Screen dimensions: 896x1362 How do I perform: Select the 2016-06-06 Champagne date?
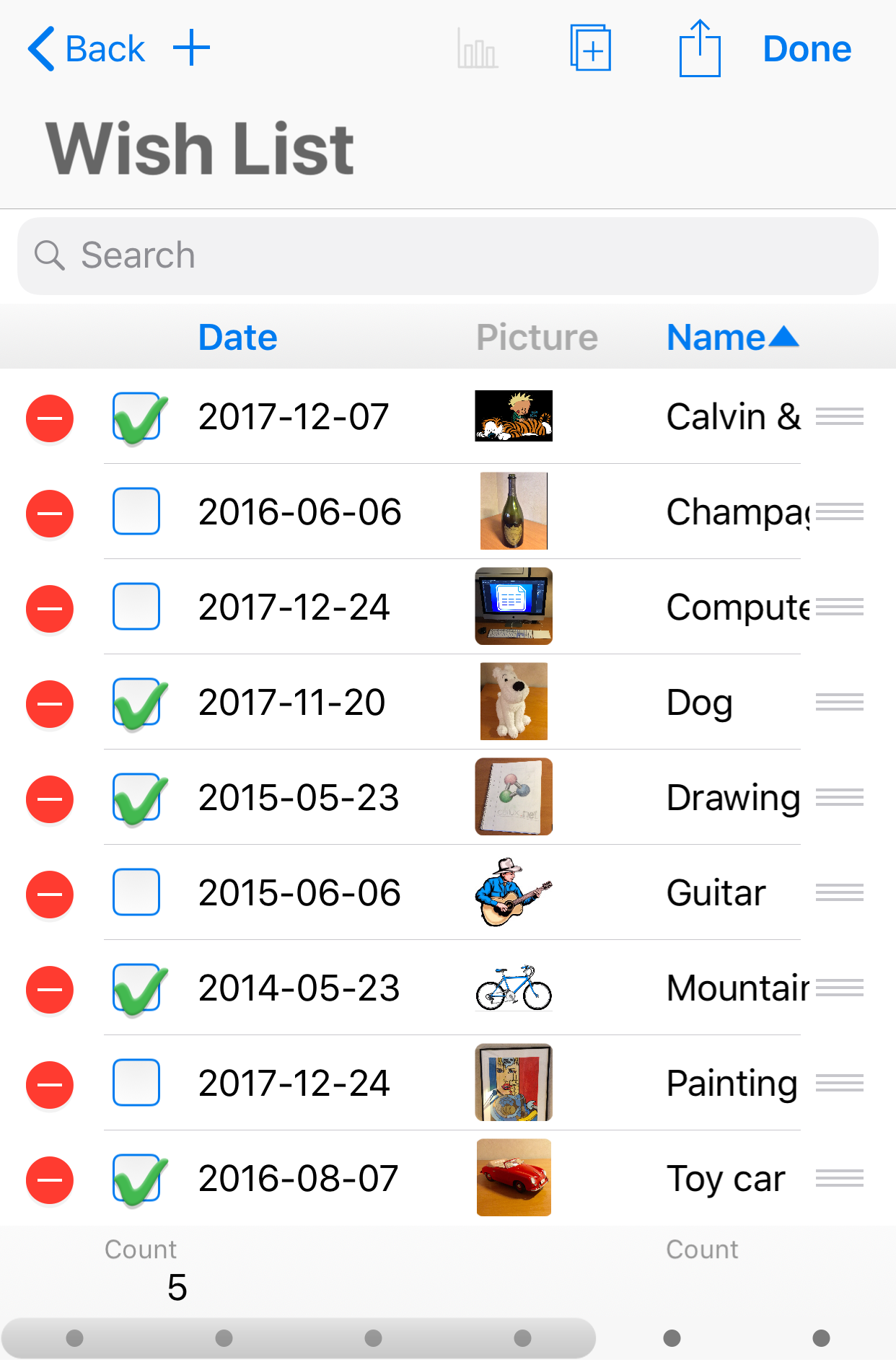[x=299, y=511]
